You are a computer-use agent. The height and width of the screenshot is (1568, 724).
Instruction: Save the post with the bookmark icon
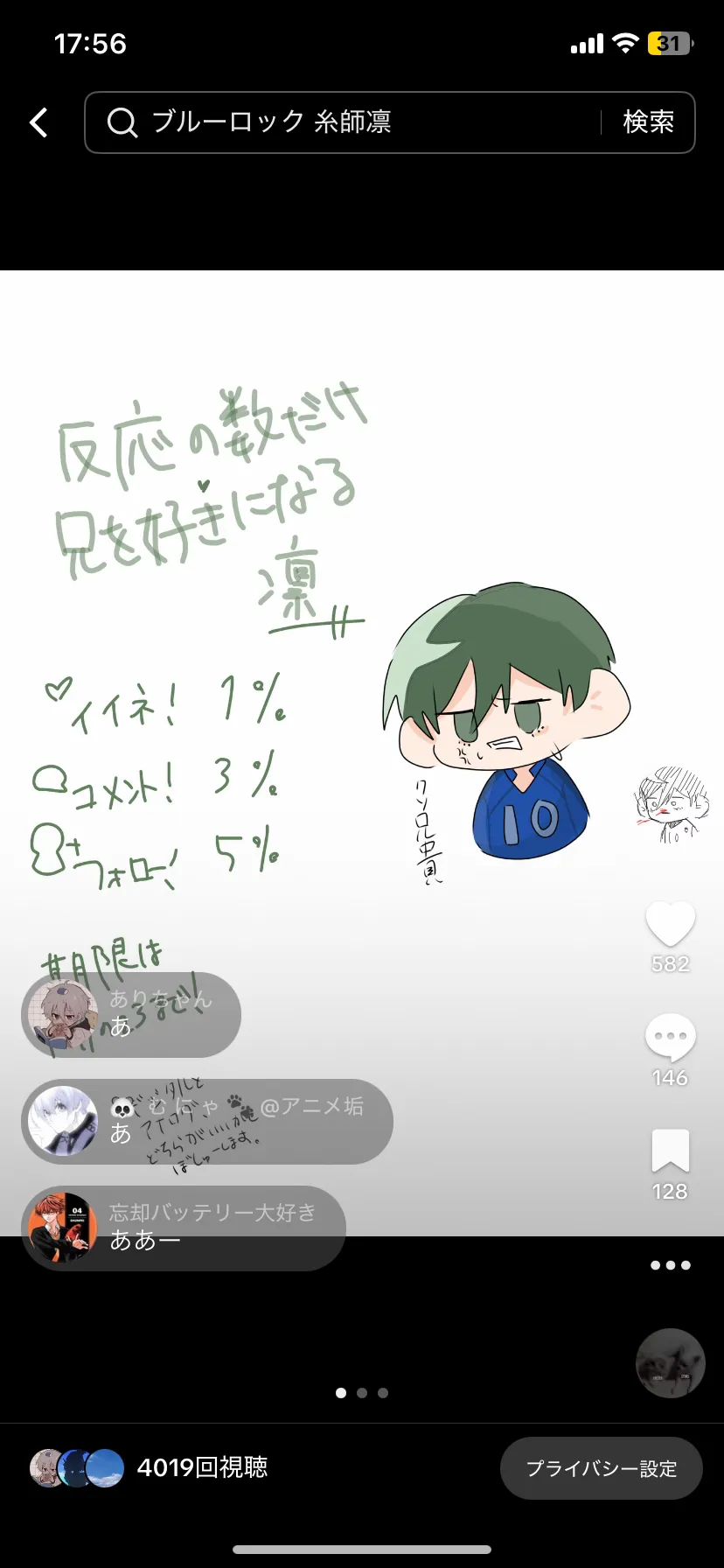coord(671,1151)
